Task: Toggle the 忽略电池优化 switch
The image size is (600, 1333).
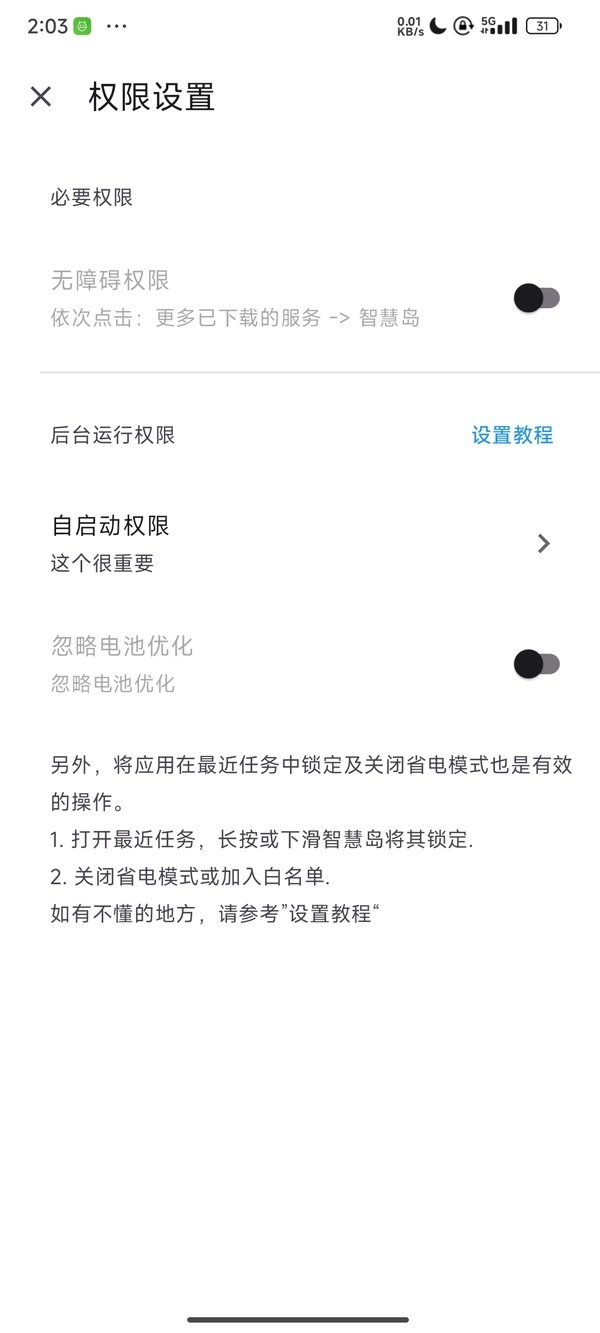Action: pos(536,663)
